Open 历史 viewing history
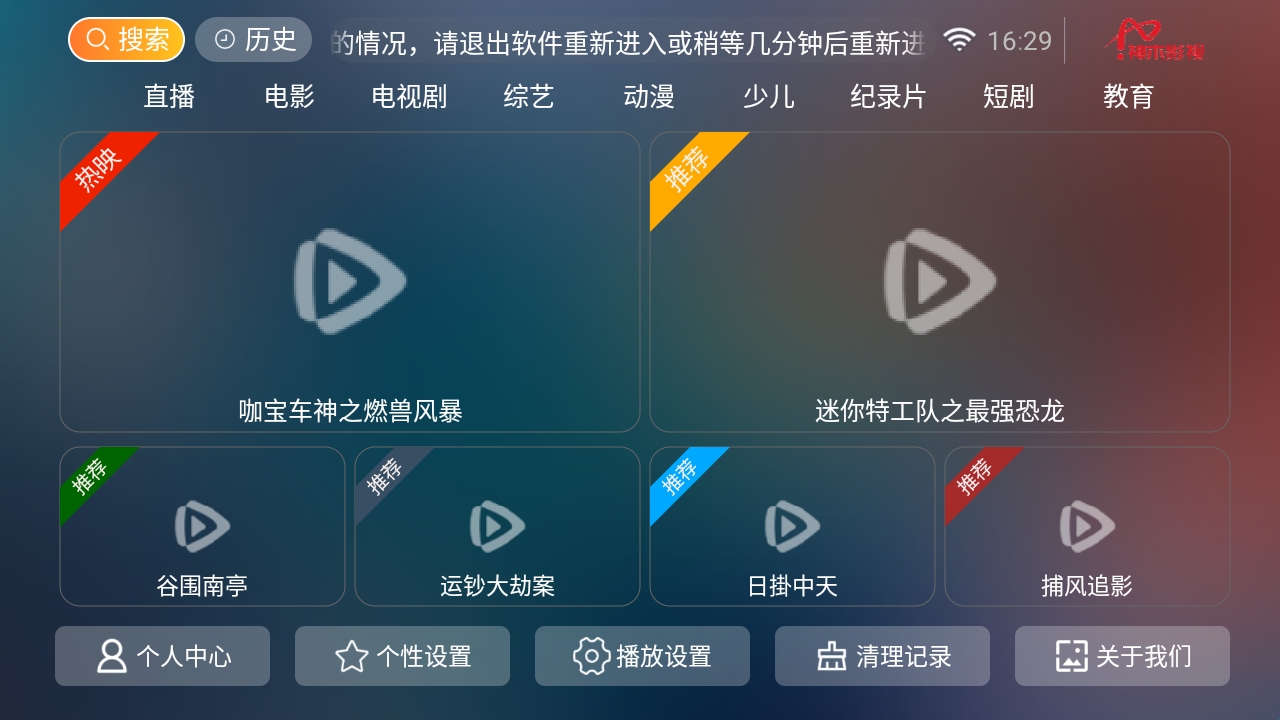The height and width of the screenshot is (720, 1280). (254, 40)
